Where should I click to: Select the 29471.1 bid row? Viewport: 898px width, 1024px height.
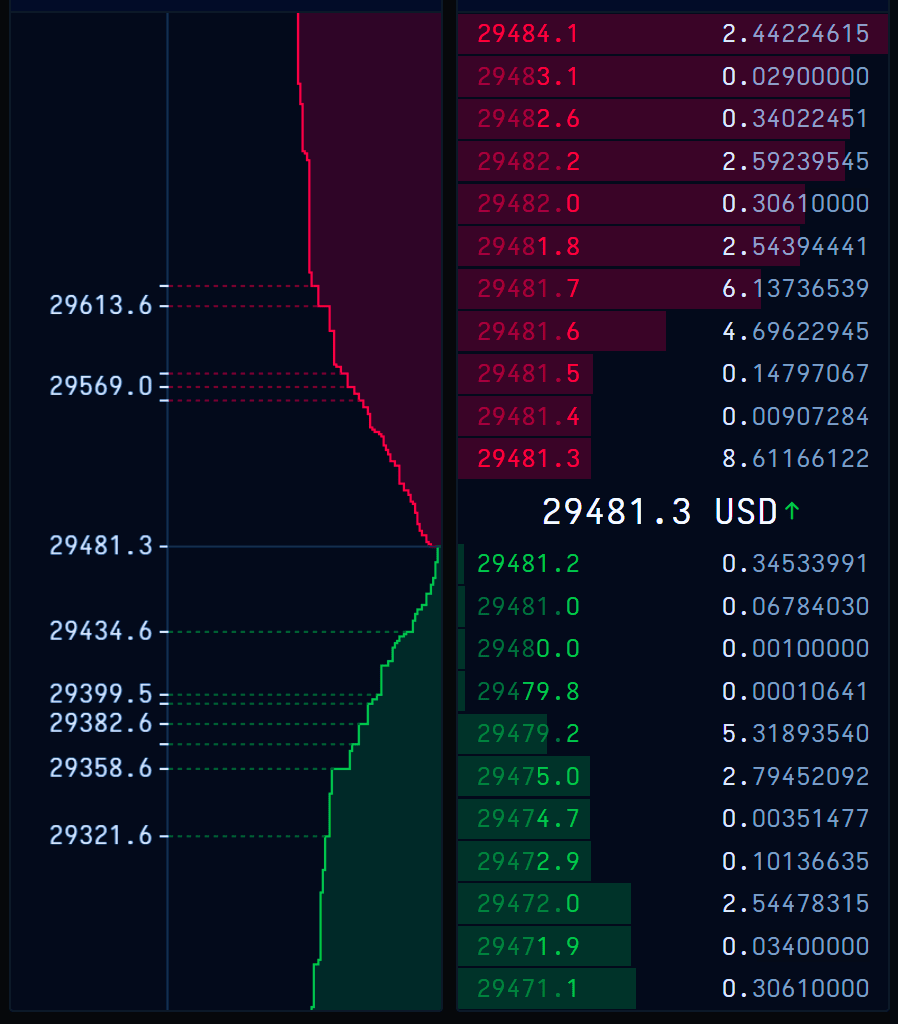[x=672, y=989]
